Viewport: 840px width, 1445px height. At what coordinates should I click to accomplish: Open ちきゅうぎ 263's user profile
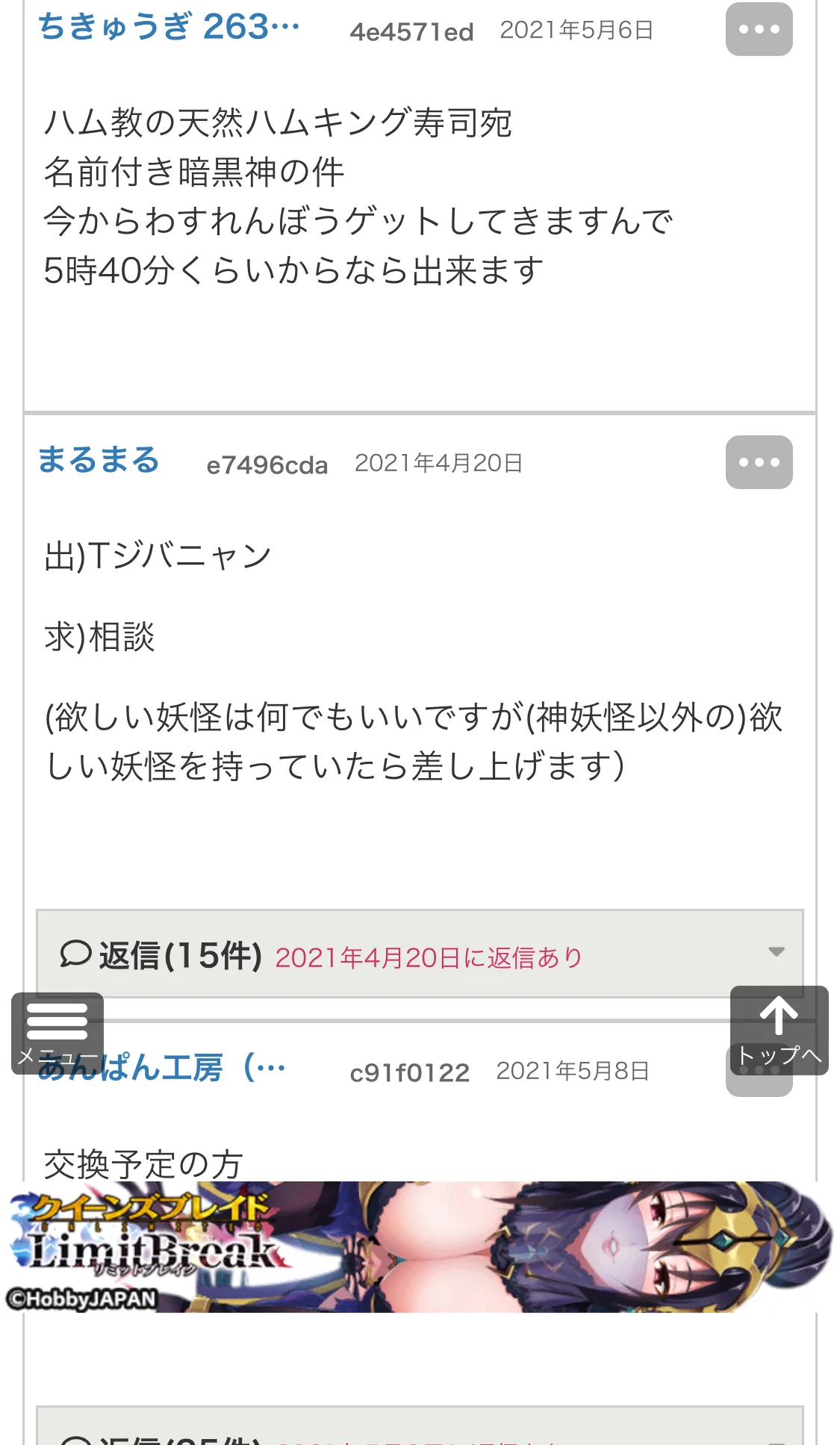pyautogui.click(x=169, y=28)
